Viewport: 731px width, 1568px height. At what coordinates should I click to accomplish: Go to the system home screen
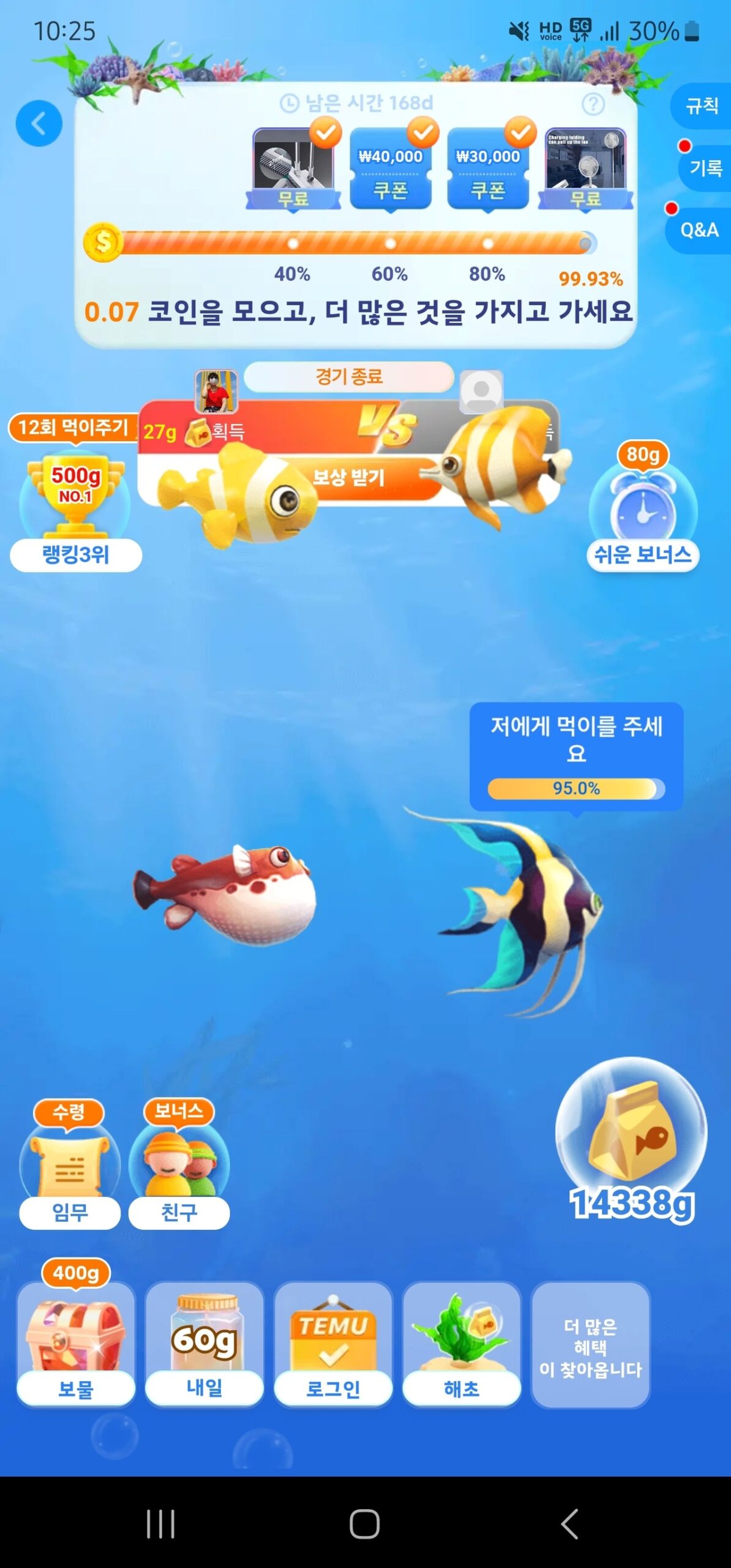(364, 1524)
